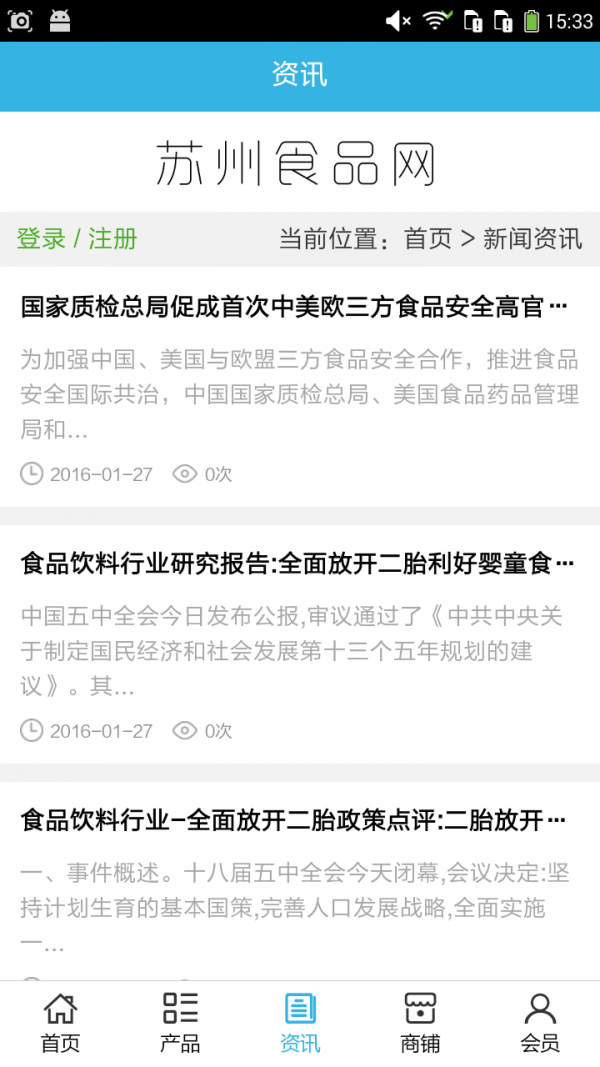Open the 会员 tab

click(x=540, y=1023)
